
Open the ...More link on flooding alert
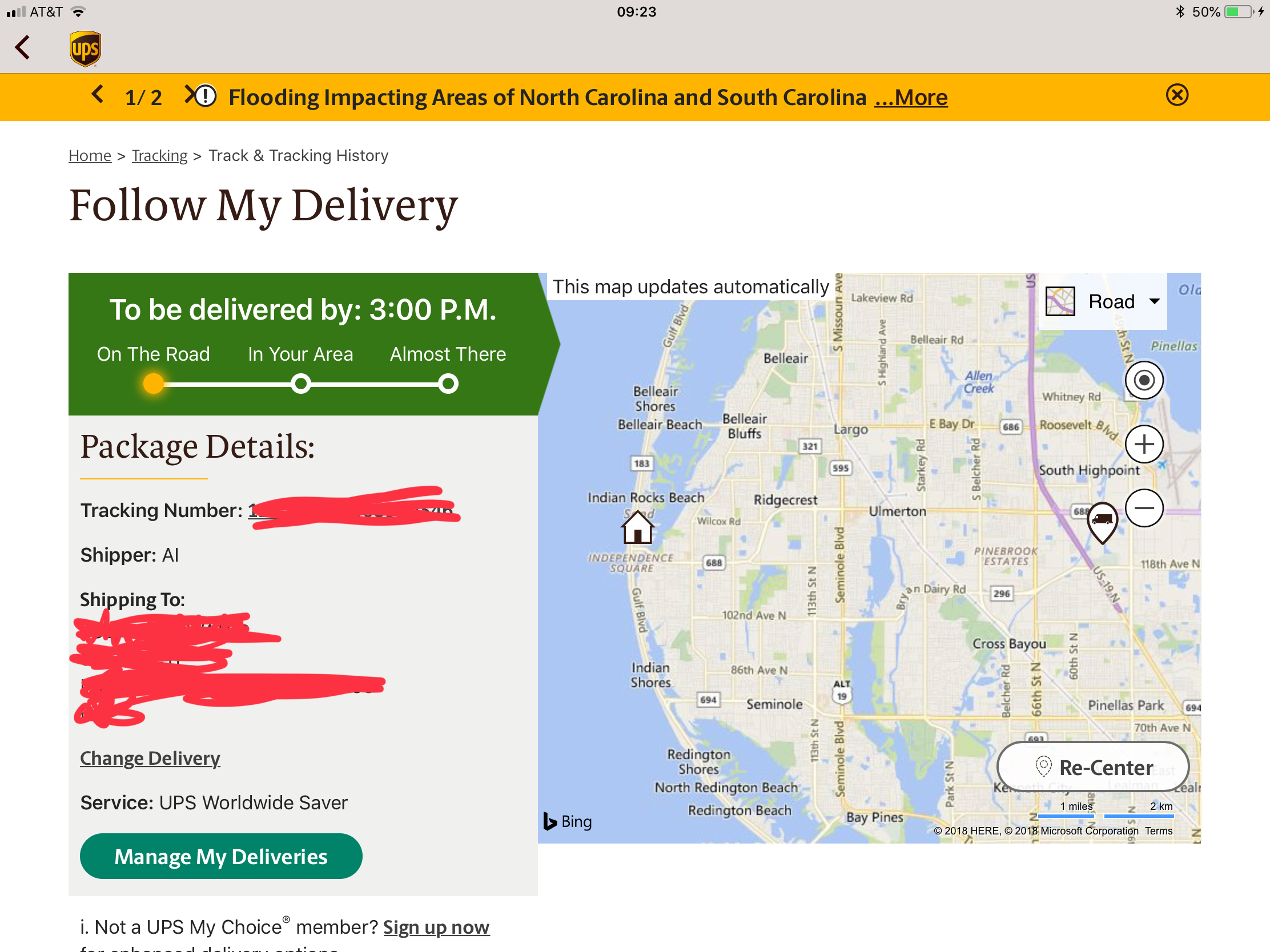point(911,98)
